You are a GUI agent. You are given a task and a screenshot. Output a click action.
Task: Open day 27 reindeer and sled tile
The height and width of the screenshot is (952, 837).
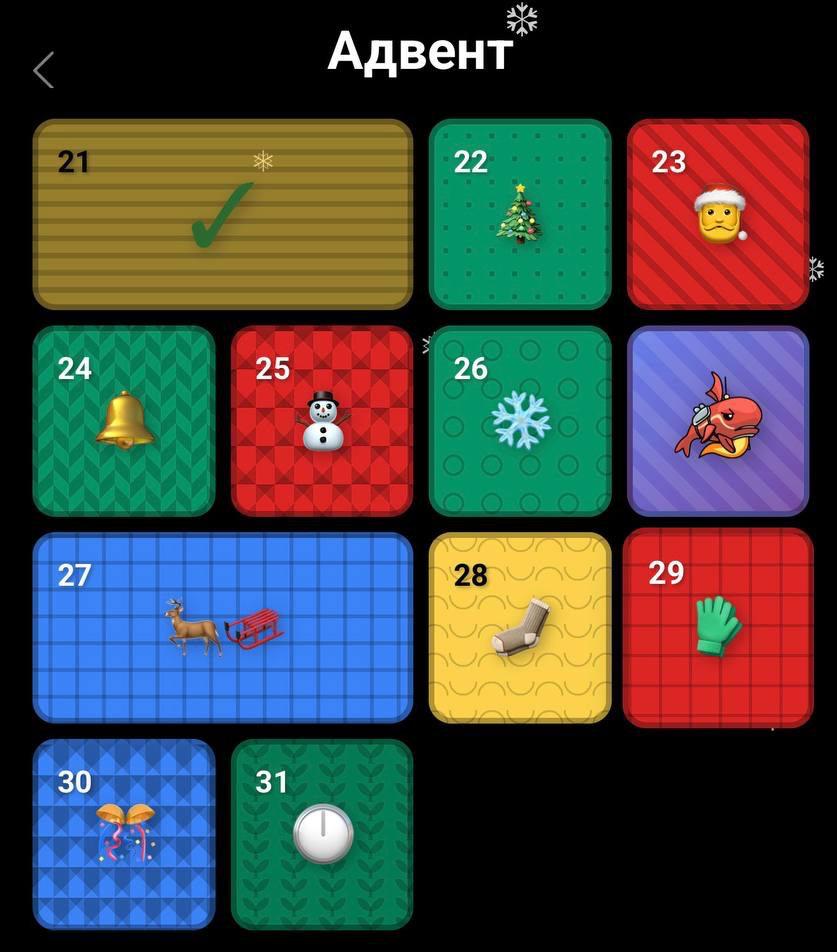222,627
